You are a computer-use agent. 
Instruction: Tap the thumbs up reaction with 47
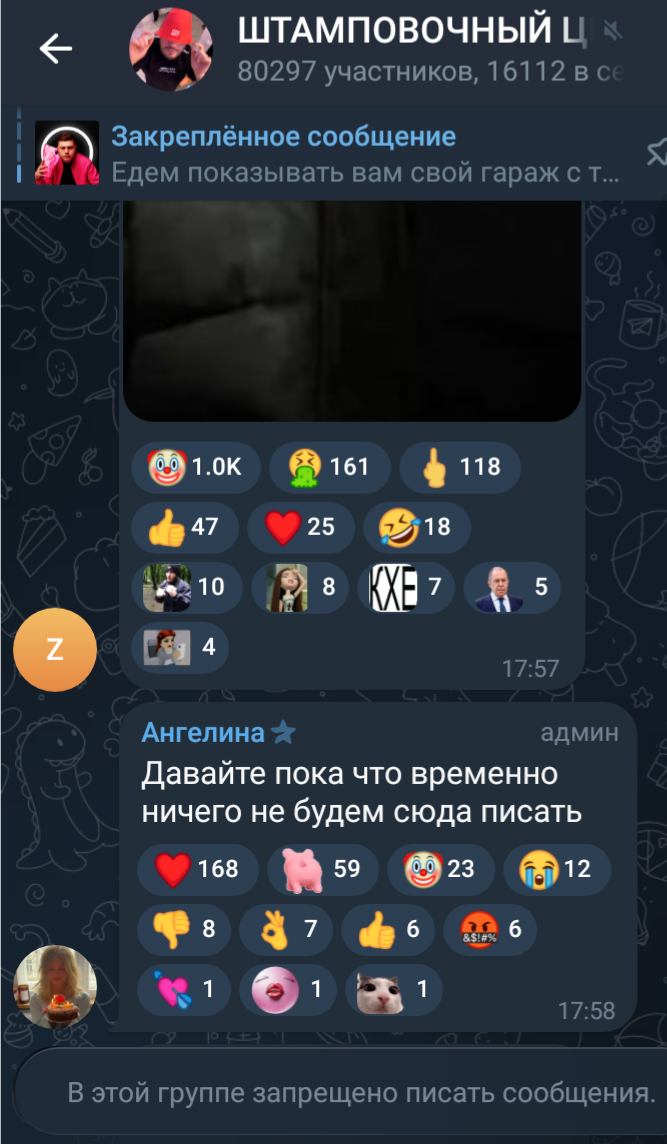[x=185, y=527]
